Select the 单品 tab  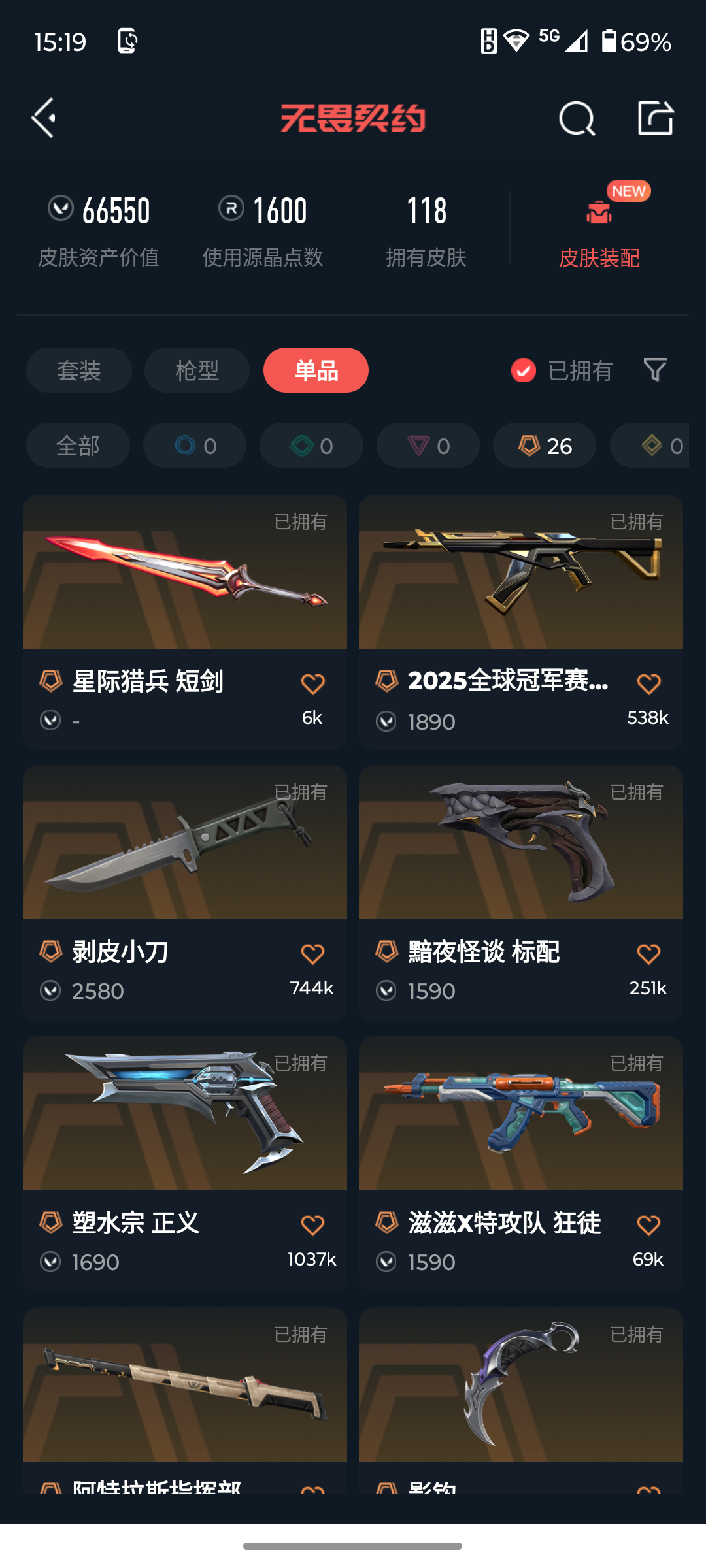(316, 370)
